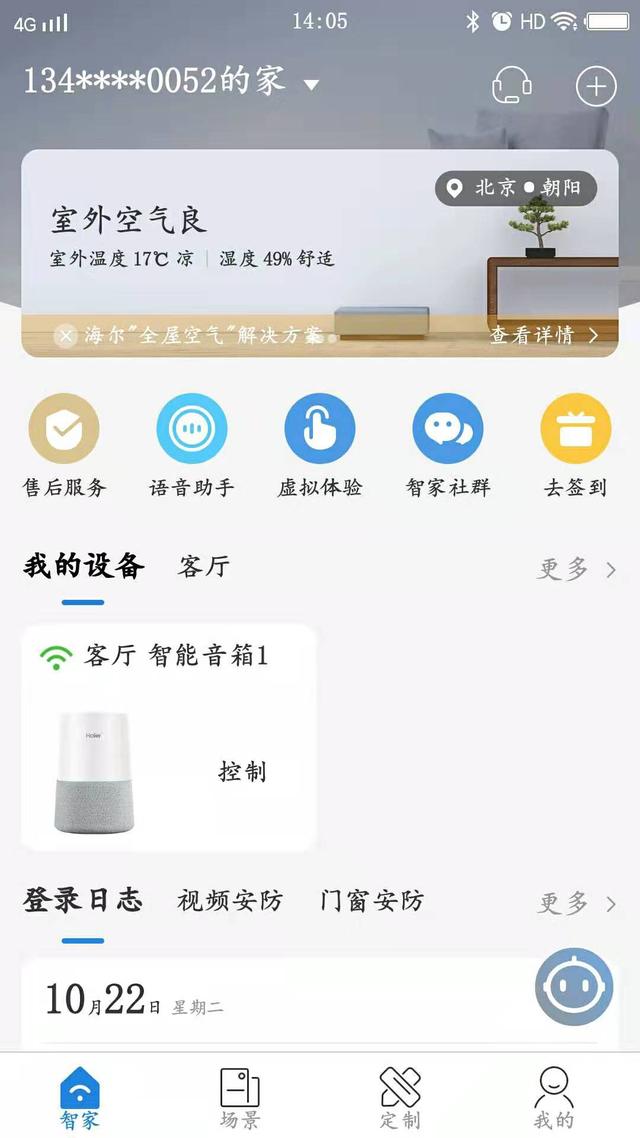Expand the 134****0052的家 home dropdown
Screen dimensions: 640x1138
[311, 85]
